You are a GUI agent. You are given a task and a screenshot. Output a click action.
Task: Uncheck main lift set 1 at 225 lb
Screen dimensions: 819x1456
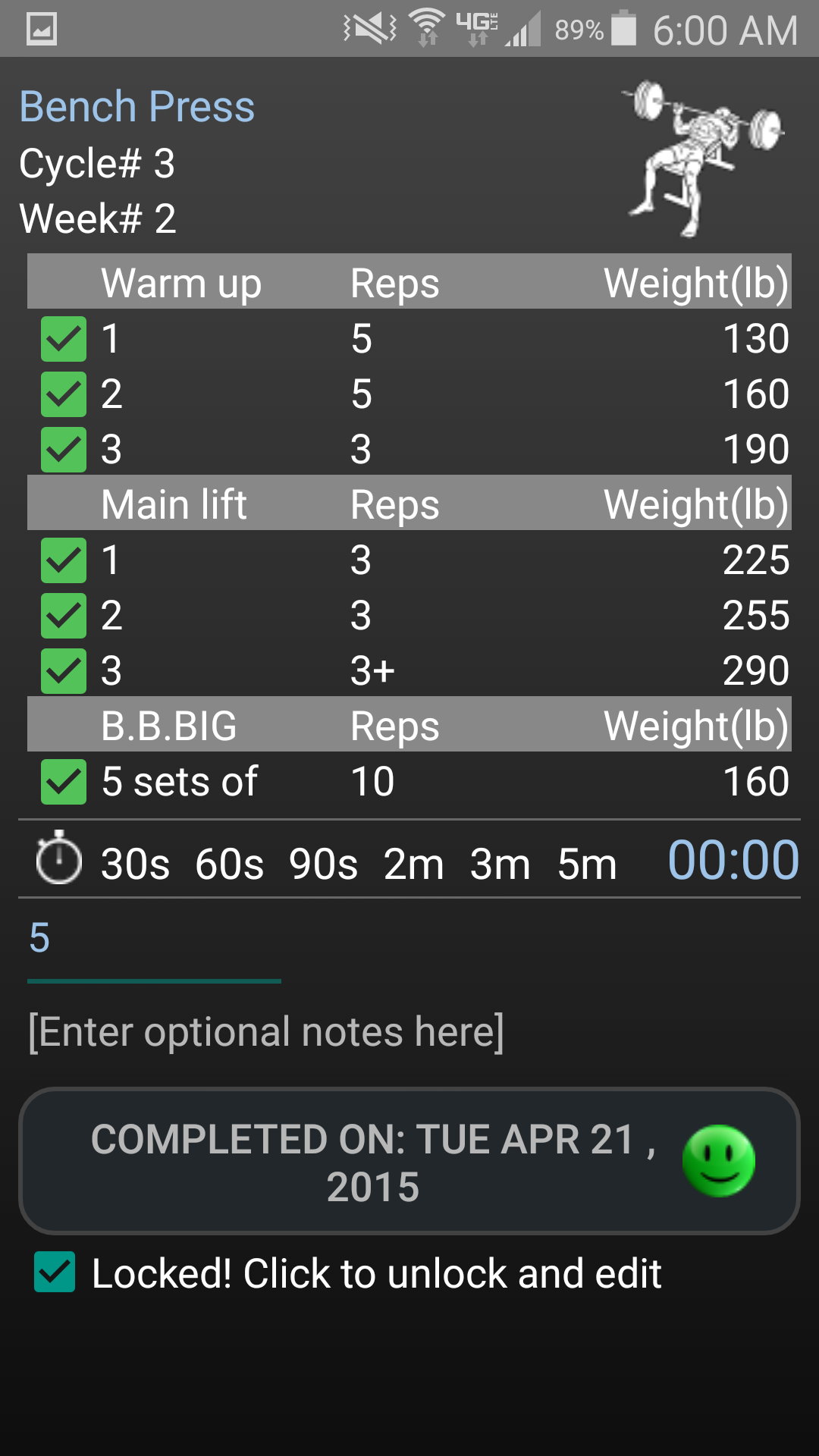click(64, 560)
